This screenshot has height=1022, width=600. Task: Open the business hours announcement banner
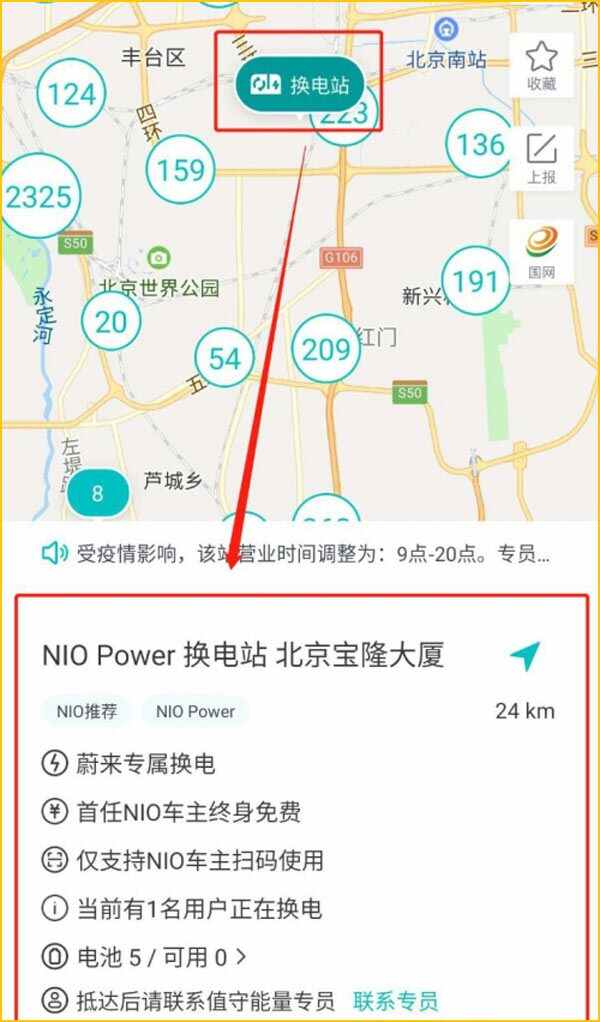point(298,553)
